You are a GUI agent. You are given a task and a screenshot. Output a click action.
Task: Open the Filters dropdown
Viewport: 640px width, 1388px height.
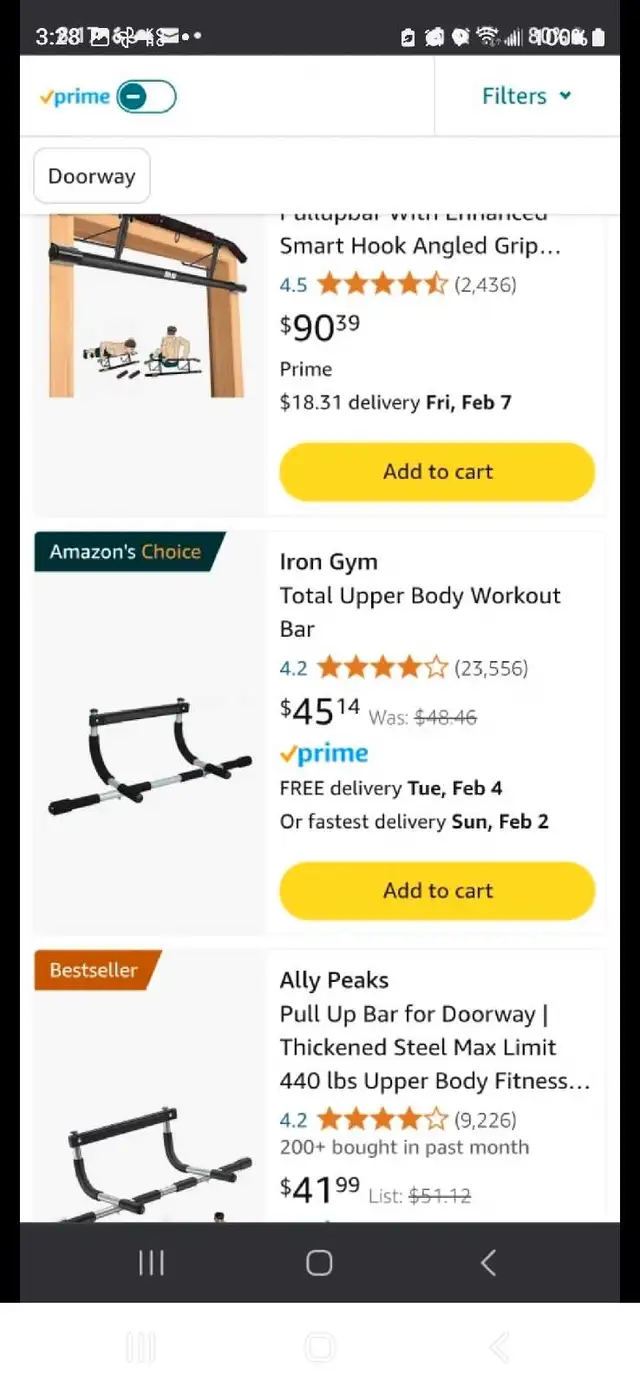coord(527,96)
